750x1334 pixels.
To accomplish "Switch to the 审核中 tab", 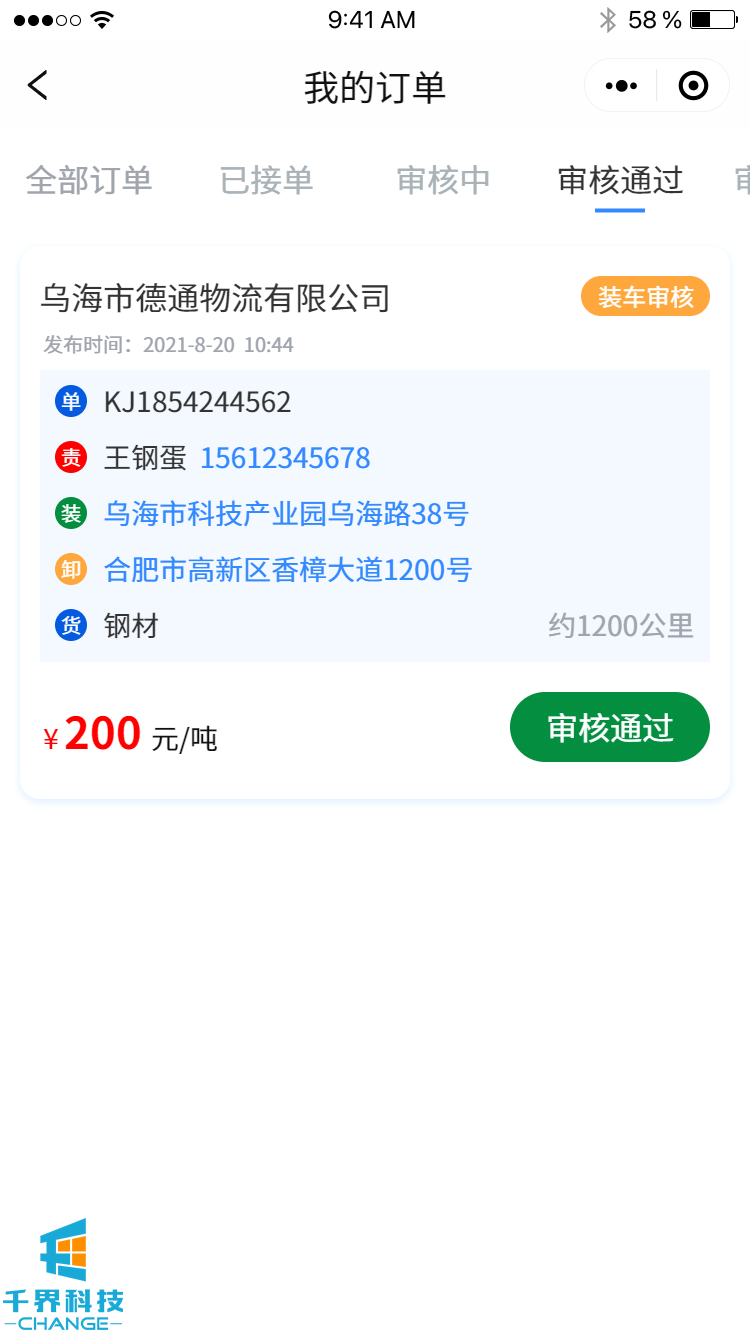I will [443, 180].
